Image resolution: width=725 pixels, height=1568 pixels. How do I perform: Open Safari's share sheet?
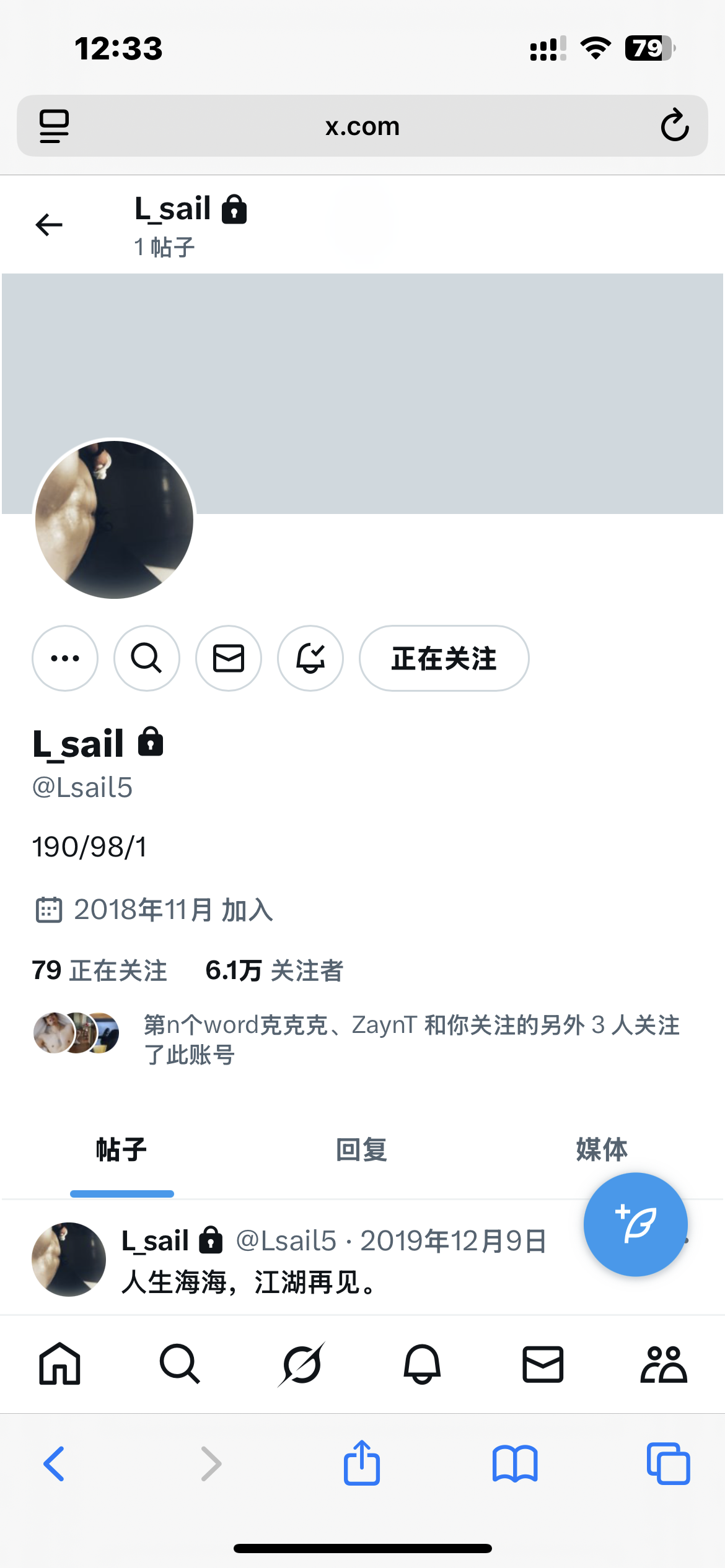pos(362,1463)
